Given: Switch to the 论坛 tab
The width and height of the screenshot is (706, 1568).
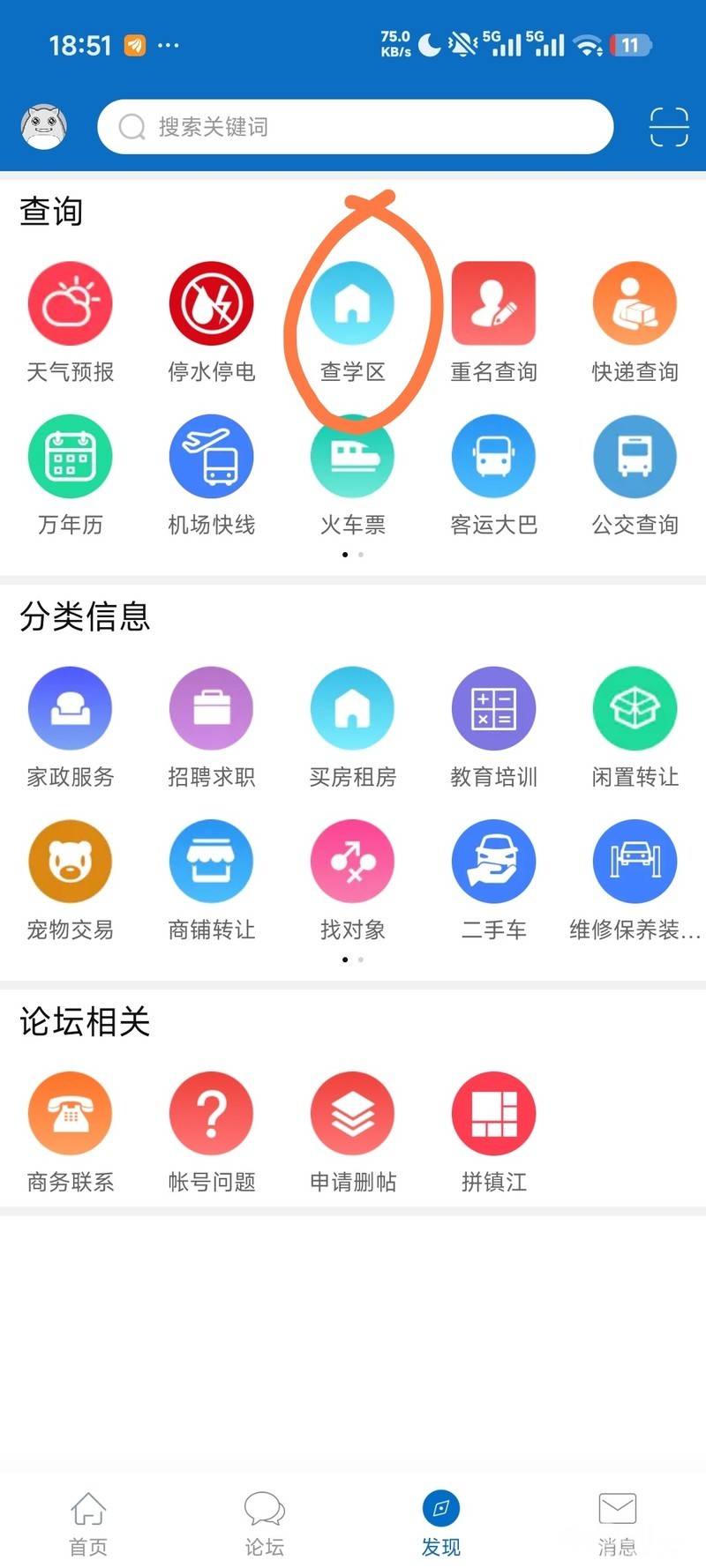Looking at the screenshot, I should pos(265,1522).
